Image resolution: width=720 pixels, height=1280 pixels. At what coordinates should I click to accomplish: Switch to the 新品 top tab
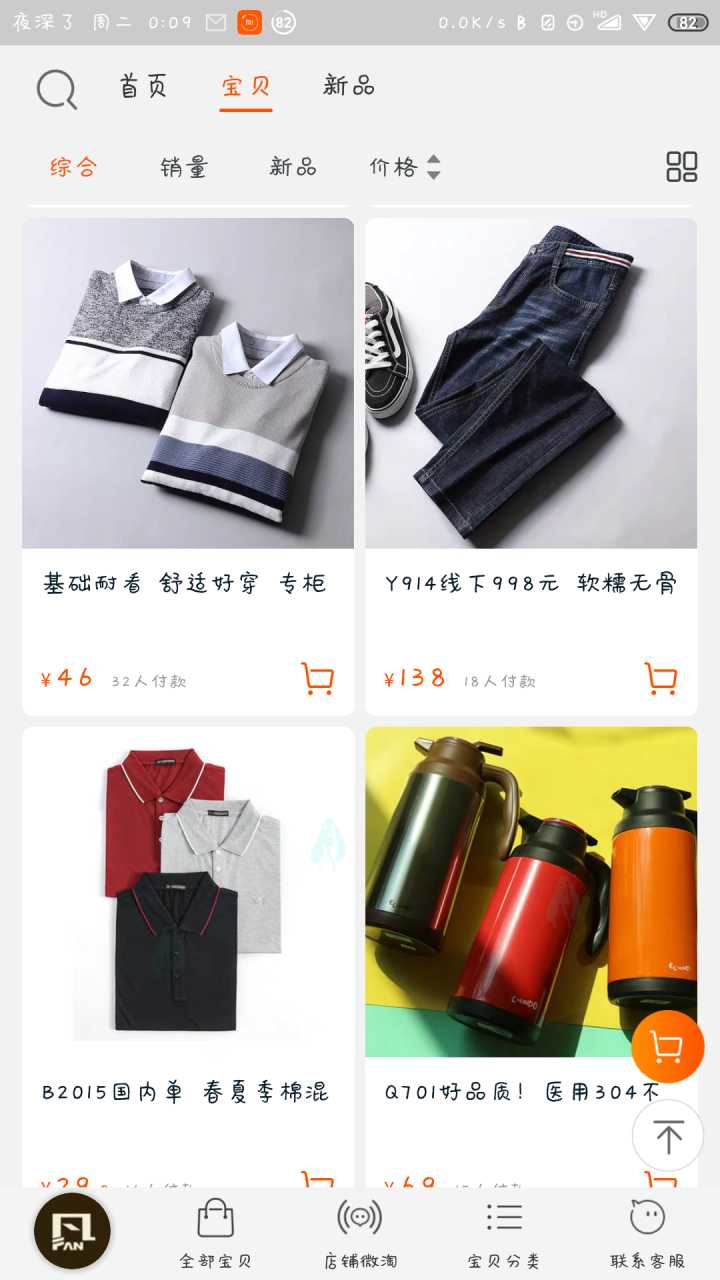click(348, 86)
